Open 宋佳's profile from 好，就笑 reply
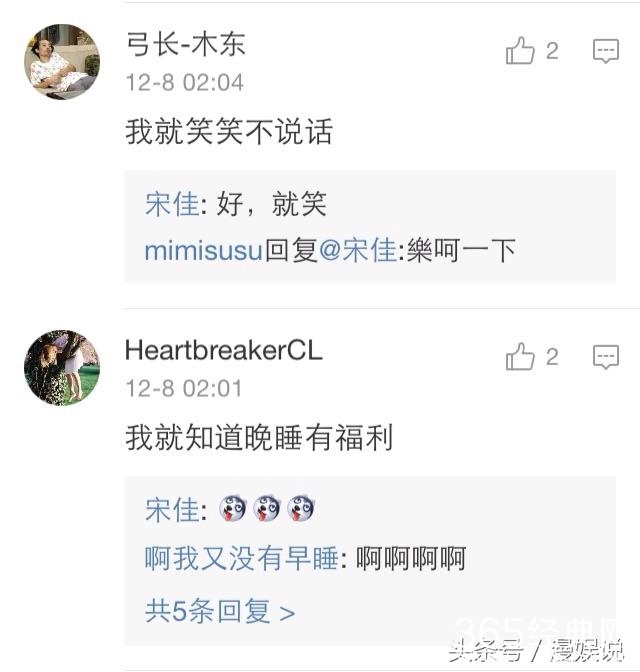This screenshot has height=672, width=640. 171,205
